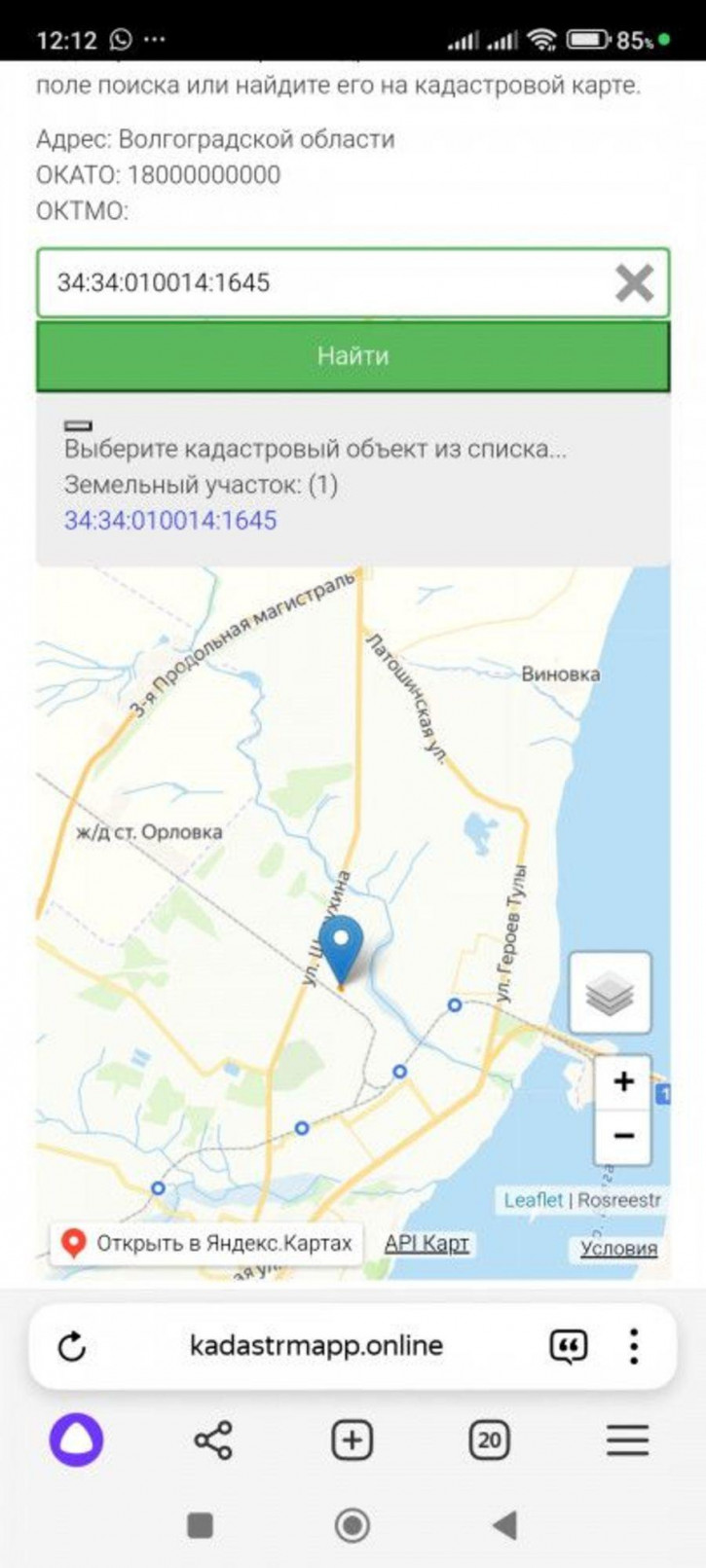Open the browser three-dot menu
Image resolution: width=706 pixels, height=1568 pixels.
(x=634, y=1347)
